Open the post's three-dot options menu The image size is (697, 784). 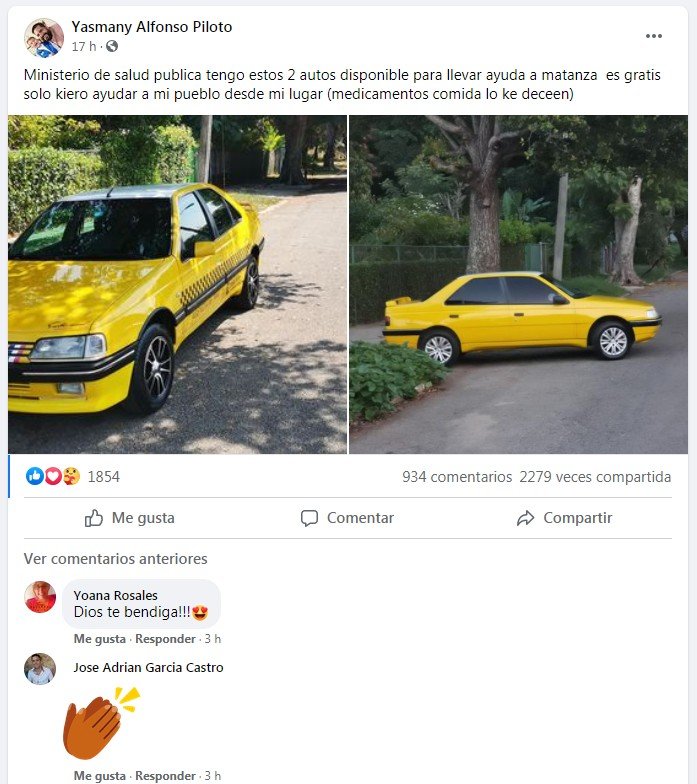pyautogui.click(x=653, y=36)
